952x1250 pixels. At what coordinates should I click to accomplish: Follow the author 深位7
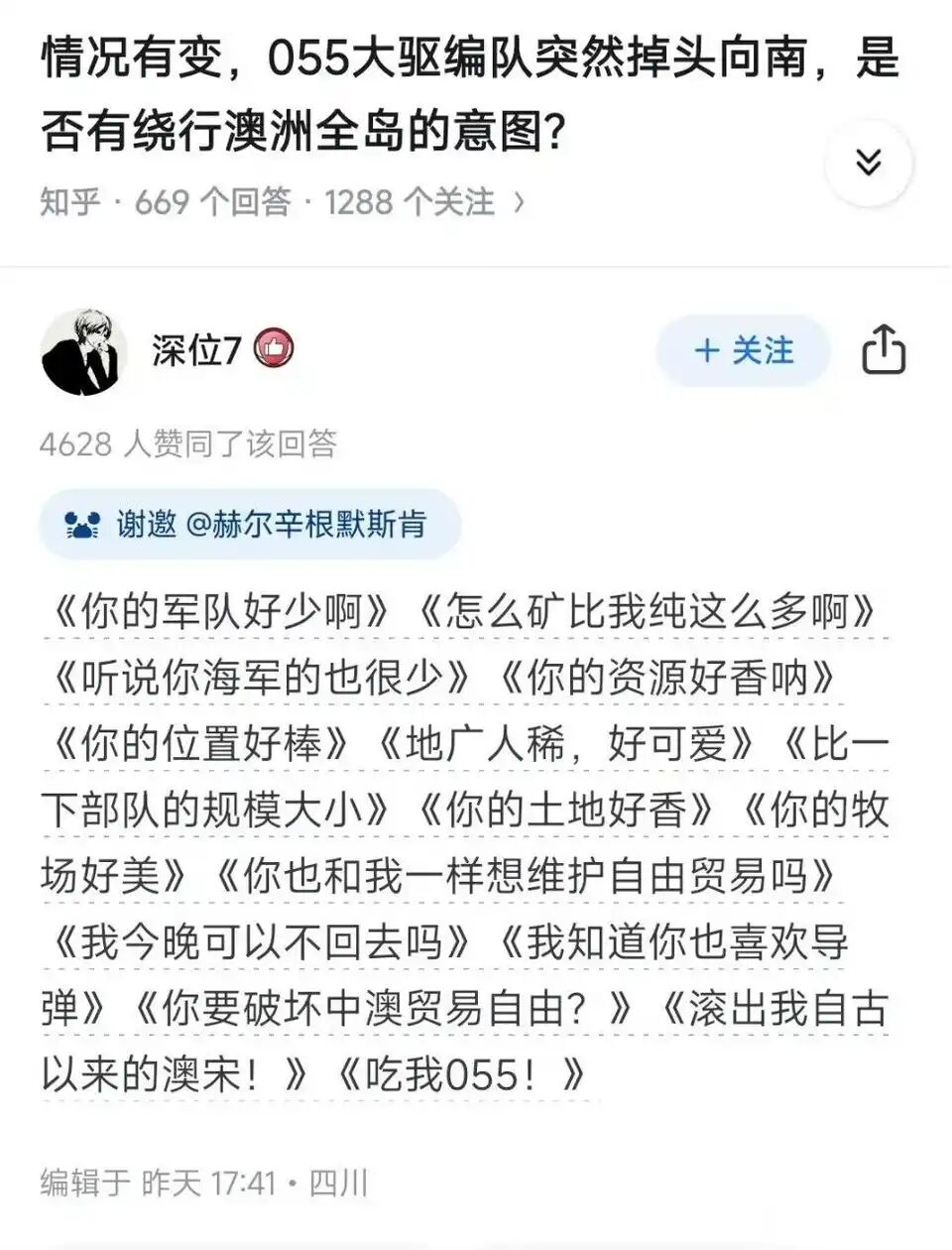(744, 350)
